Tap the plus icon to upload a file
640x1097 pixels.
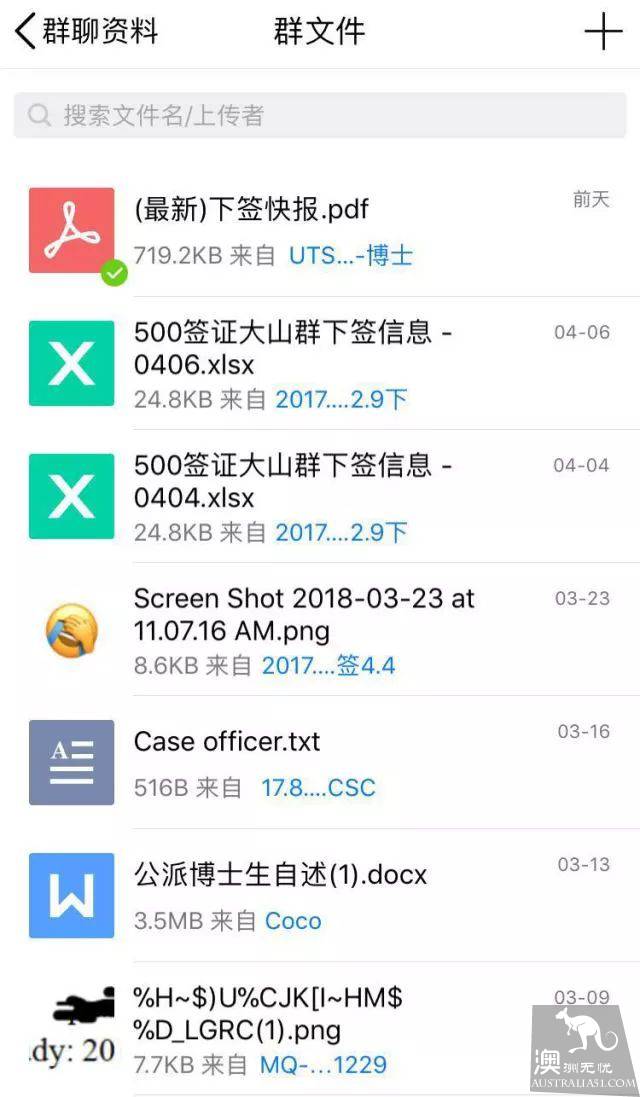[x=603, y=32]
